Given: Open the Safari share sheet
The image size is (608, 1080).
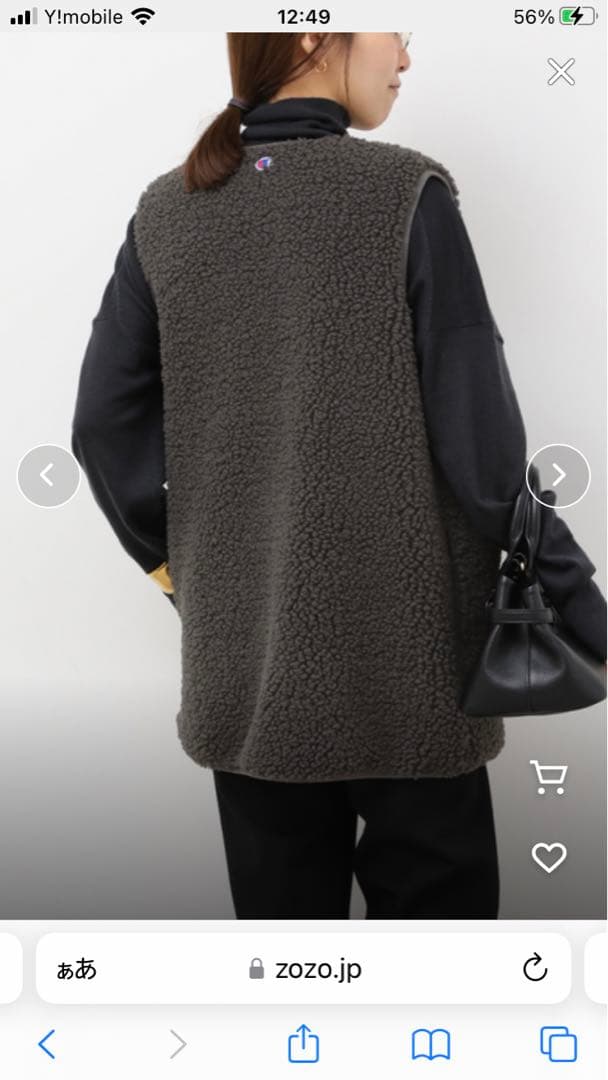Looking at the screenshot, I should [303, 1044].
